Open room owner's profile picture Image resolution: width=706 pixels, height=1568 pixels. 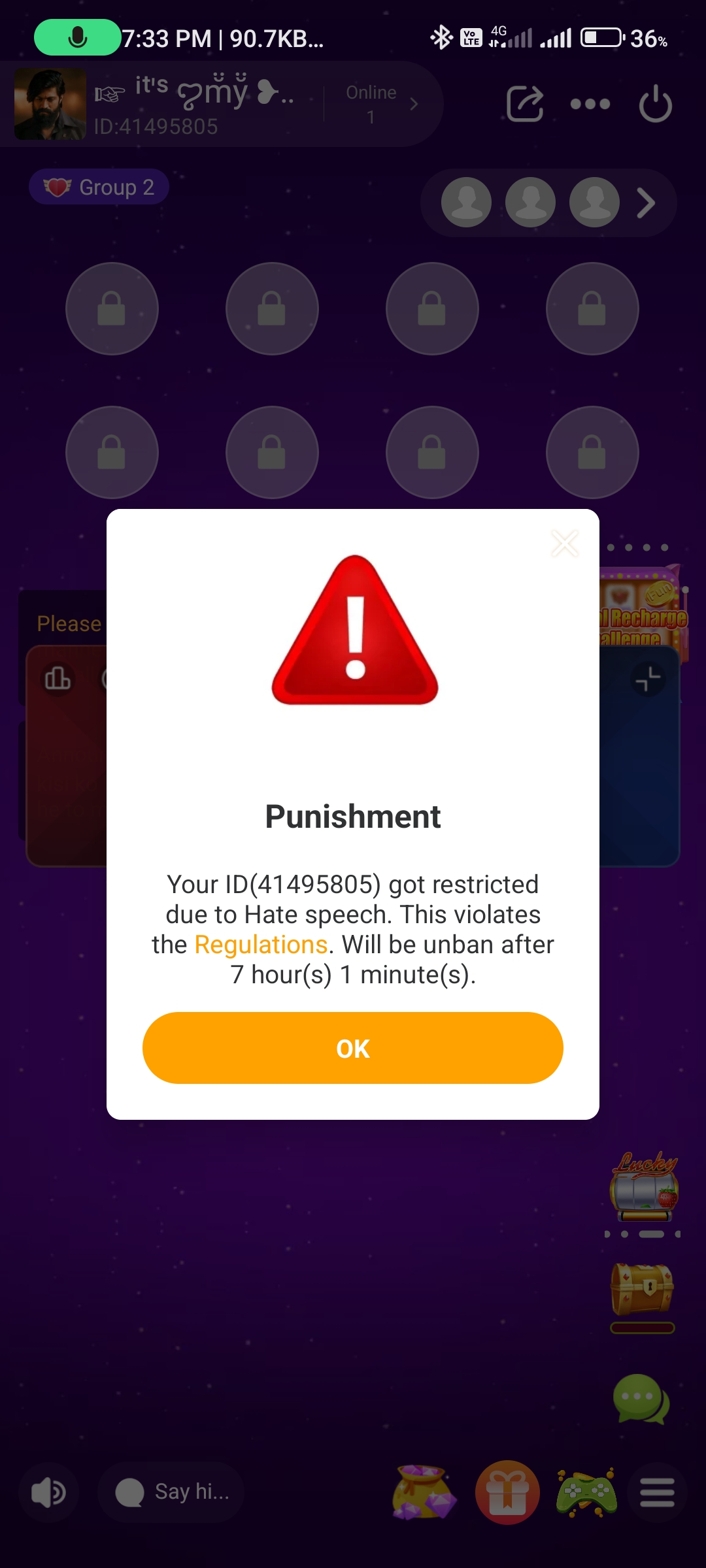coord(50,104)
